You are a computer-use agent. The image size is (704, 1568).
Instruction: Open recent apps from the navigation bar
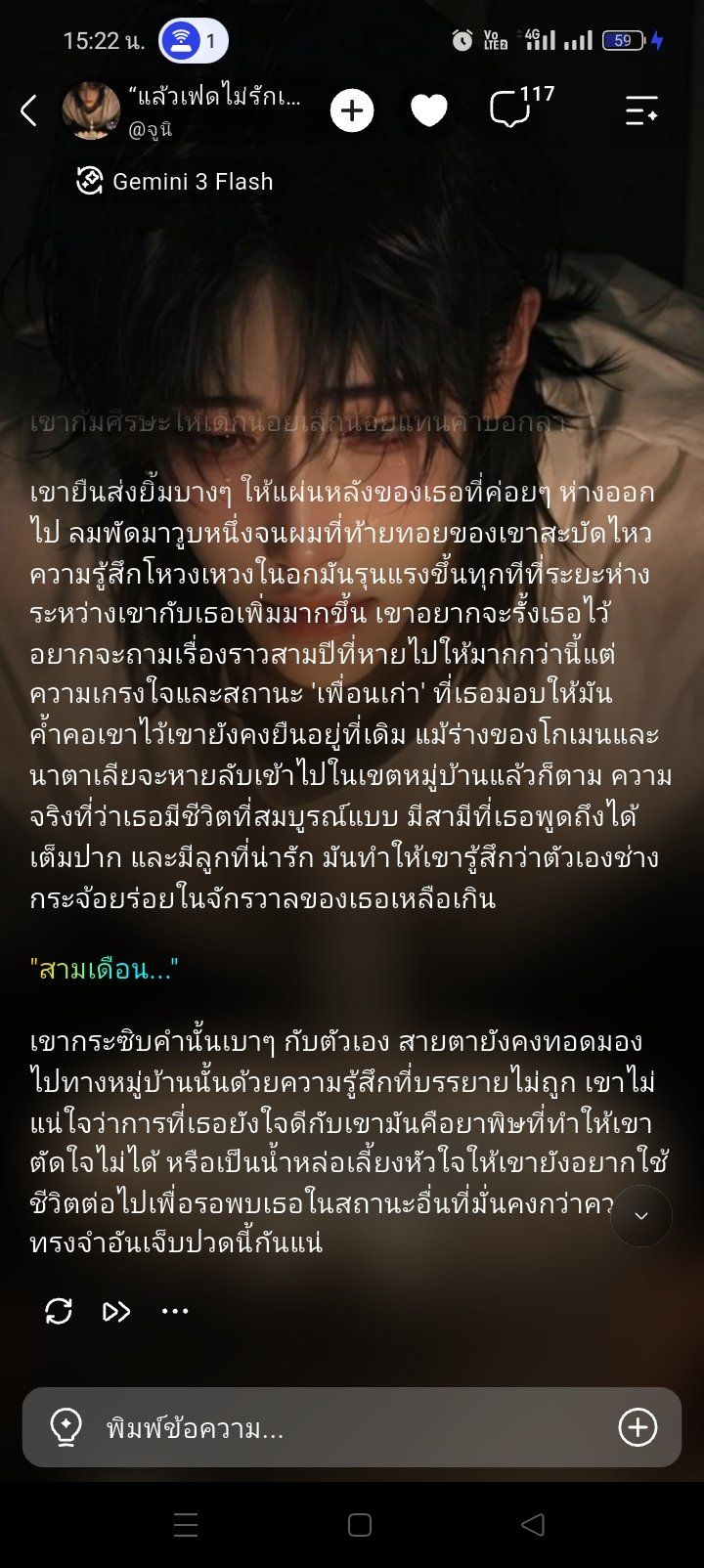(x=186, y=1525)
